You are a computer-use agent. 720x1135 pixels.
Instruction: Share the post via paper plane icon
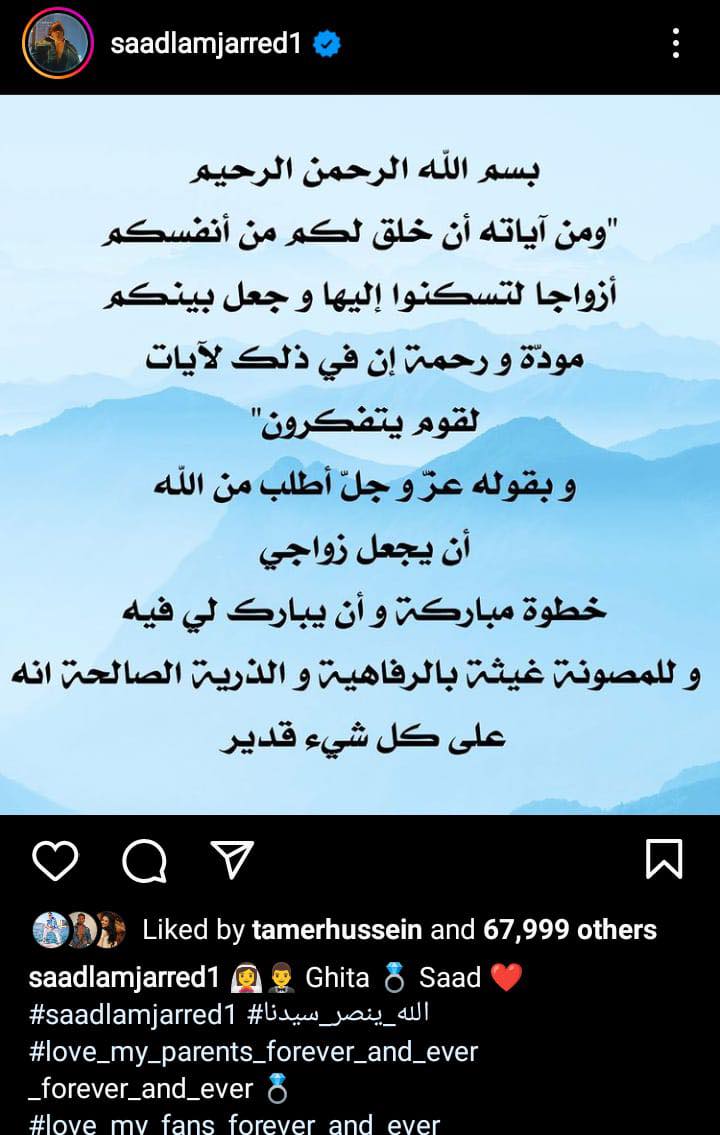coord(232,860)
